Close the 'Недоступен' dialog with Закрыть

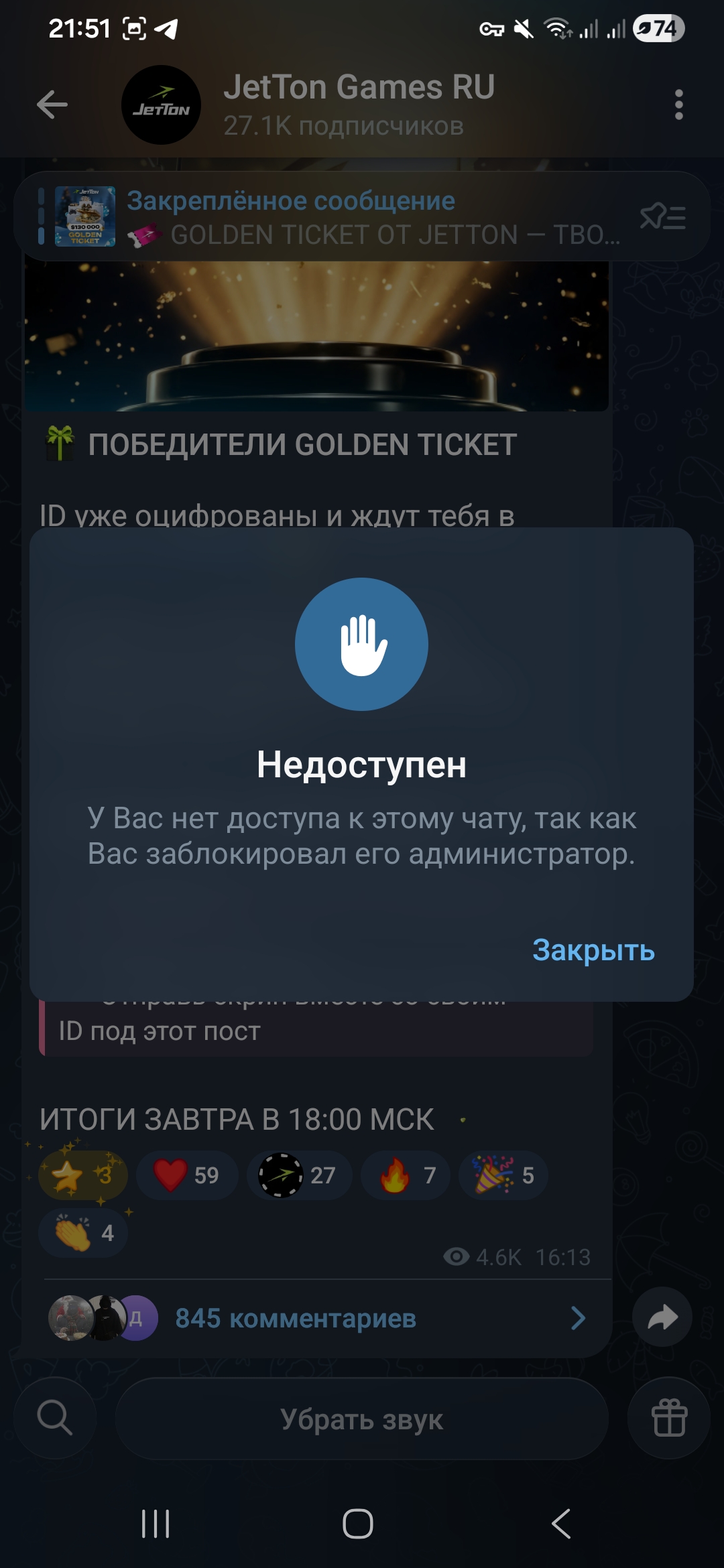point(593,950)
